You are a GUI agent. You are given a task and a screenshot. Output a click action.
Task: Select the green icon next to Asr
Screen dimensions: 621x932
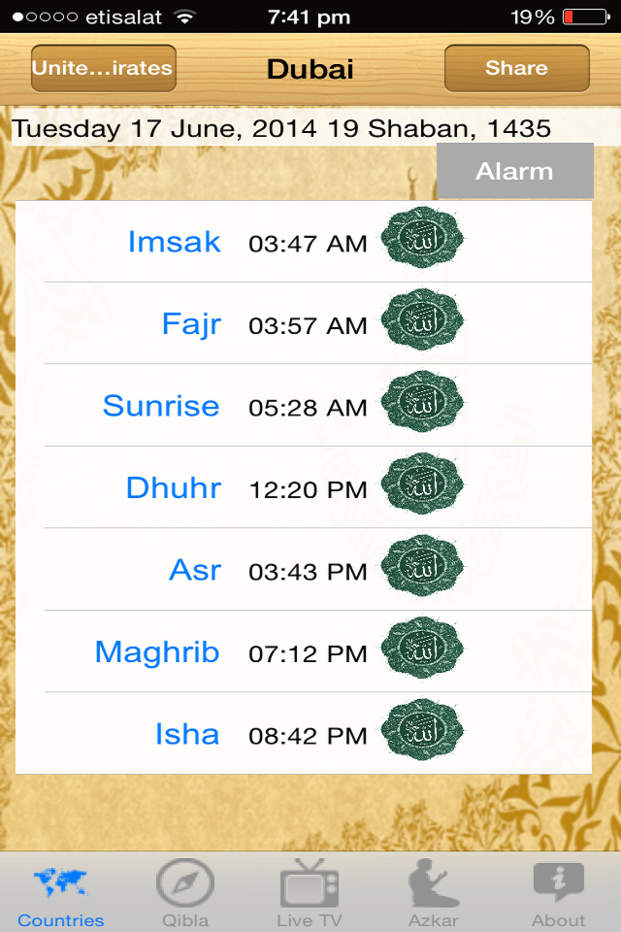422,566
